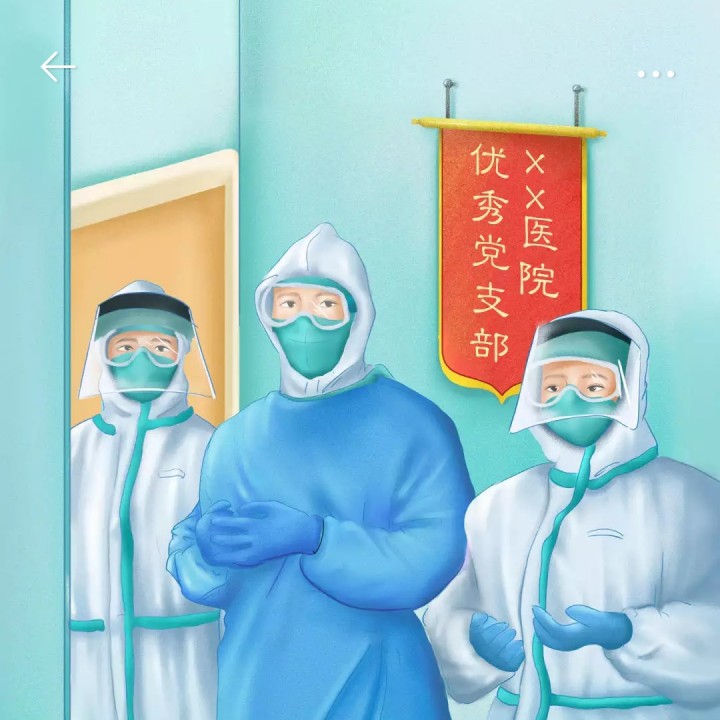
Task: Go back using the top-left arrow
Action: [57, 67]
